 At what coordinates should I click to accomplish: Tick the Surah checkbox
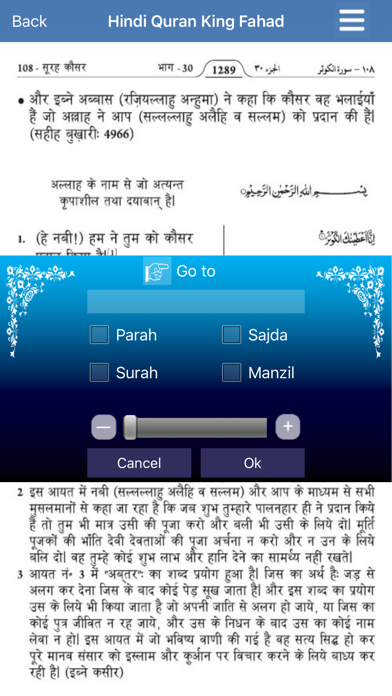point(99,372)
